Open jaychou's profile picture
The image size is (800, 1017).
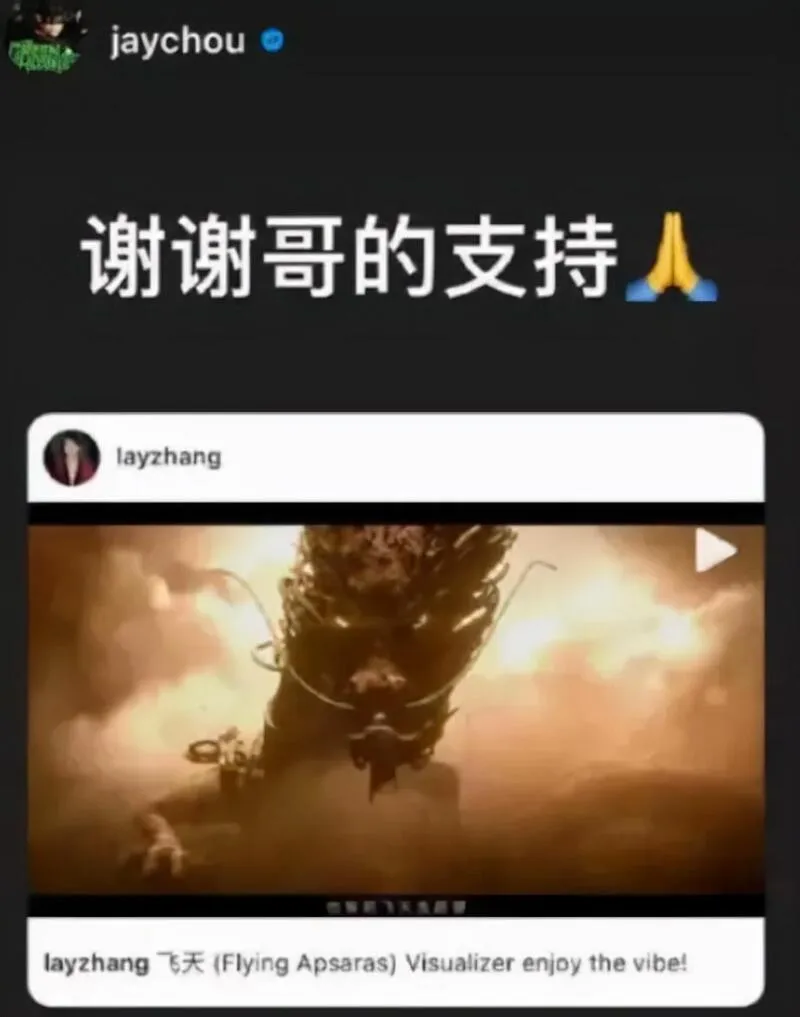pos(42,40)
